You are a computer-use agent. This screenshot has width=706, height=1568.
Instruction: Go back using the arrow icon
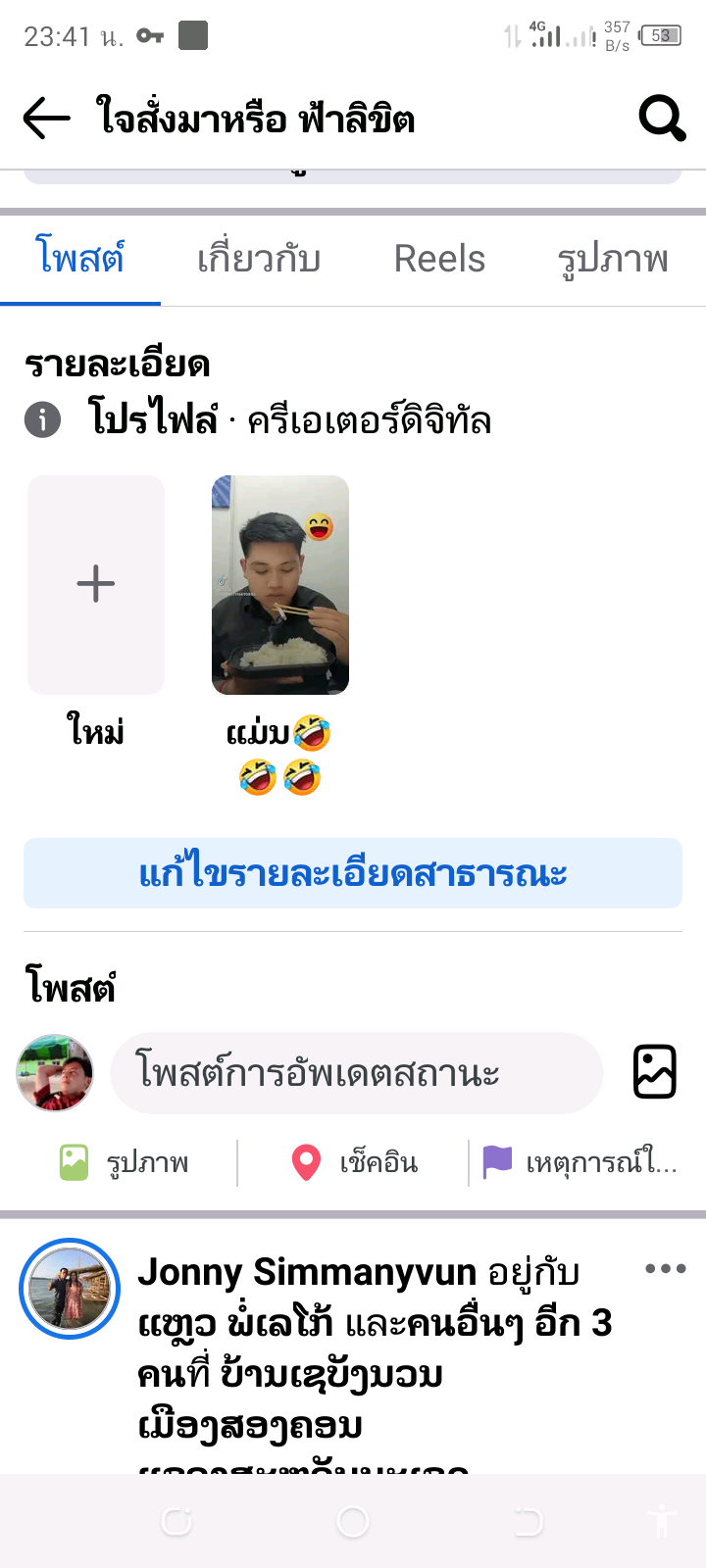coord(46,120)
